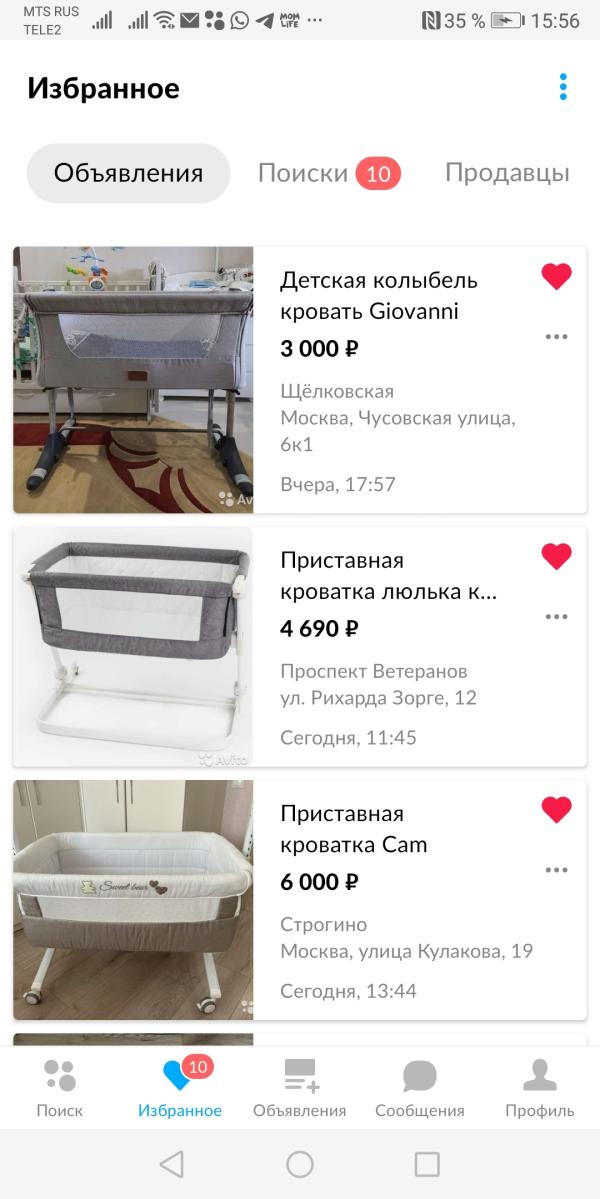Switch to the Поиски tab

click(x=328, y=173)
